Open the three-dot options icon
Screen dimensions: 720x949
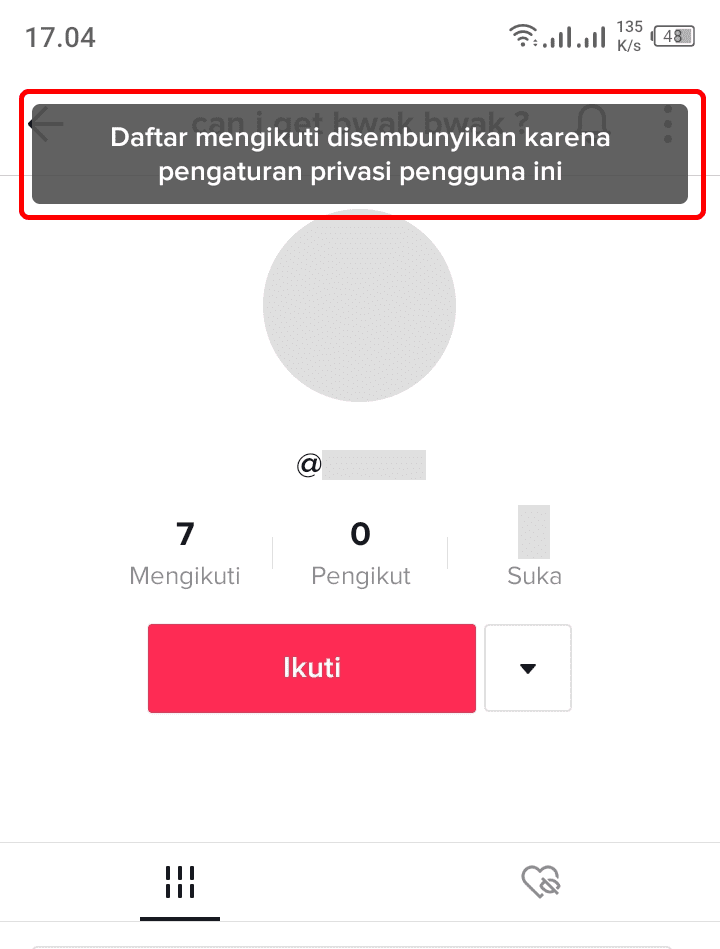667,124
